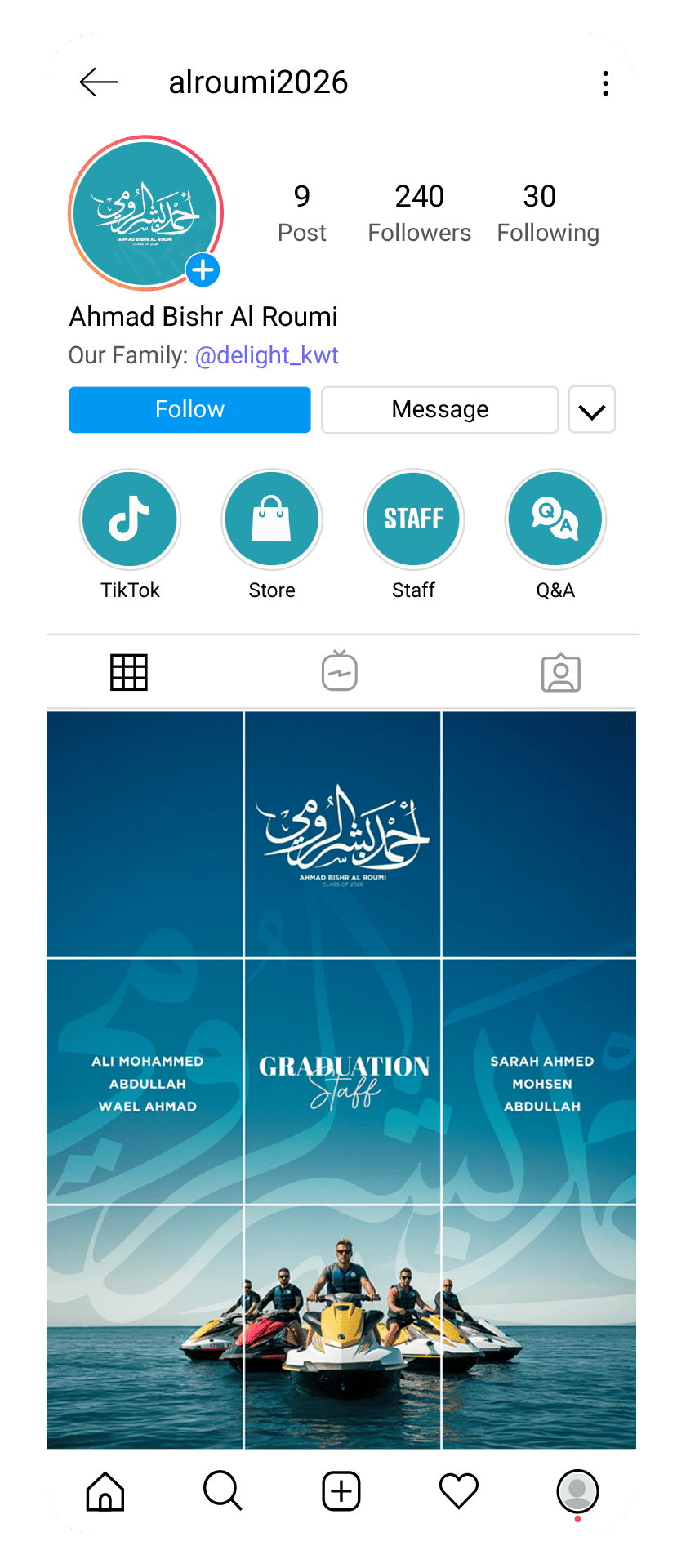The height and width of the screenshot is (1568, 686).
Task: Switch to the IGTV videos tab
Action: click(340, 671)
